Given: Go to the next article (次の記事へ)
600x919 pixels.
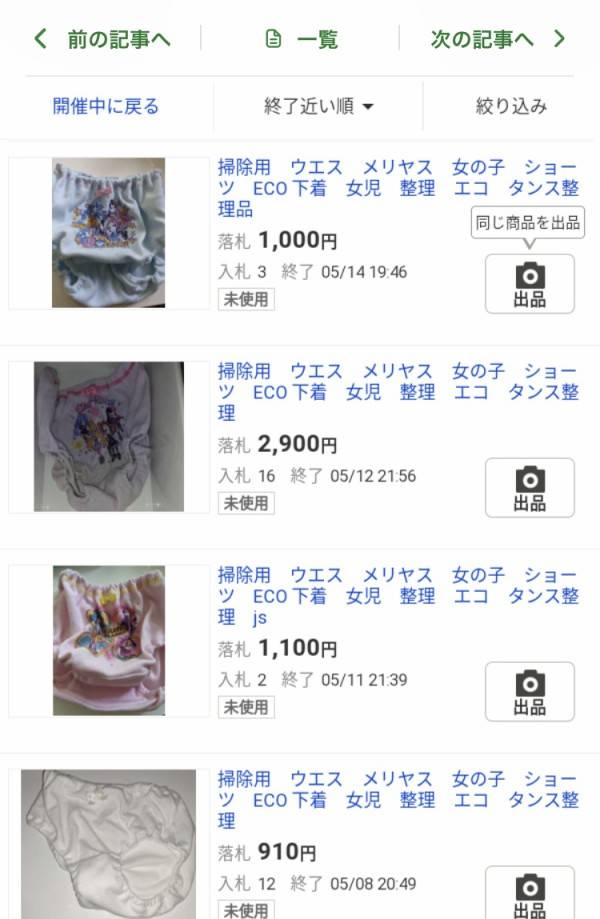Looking at the screenshot, I should click(497, 39).
